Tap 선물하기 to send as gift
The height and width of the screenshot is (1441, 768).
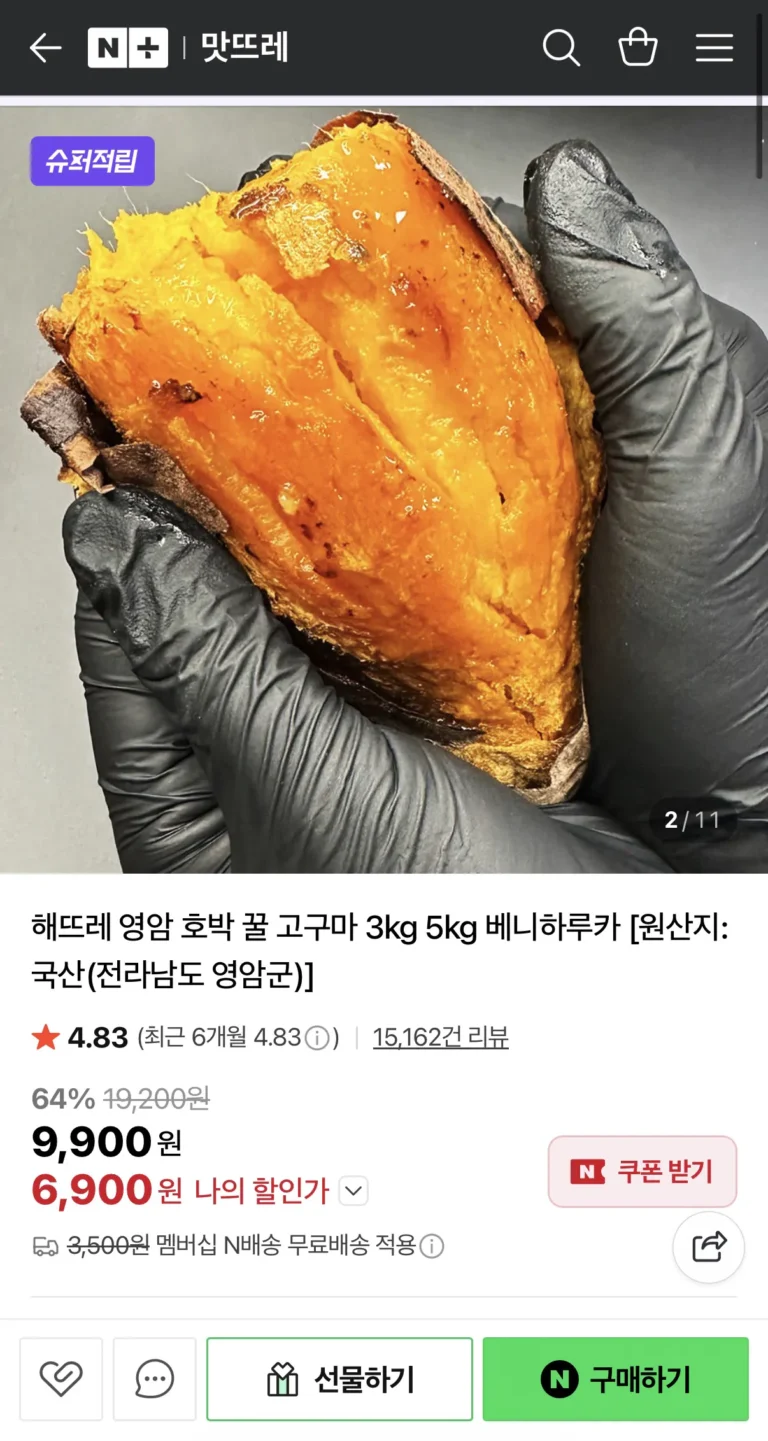coord(339,1379)
